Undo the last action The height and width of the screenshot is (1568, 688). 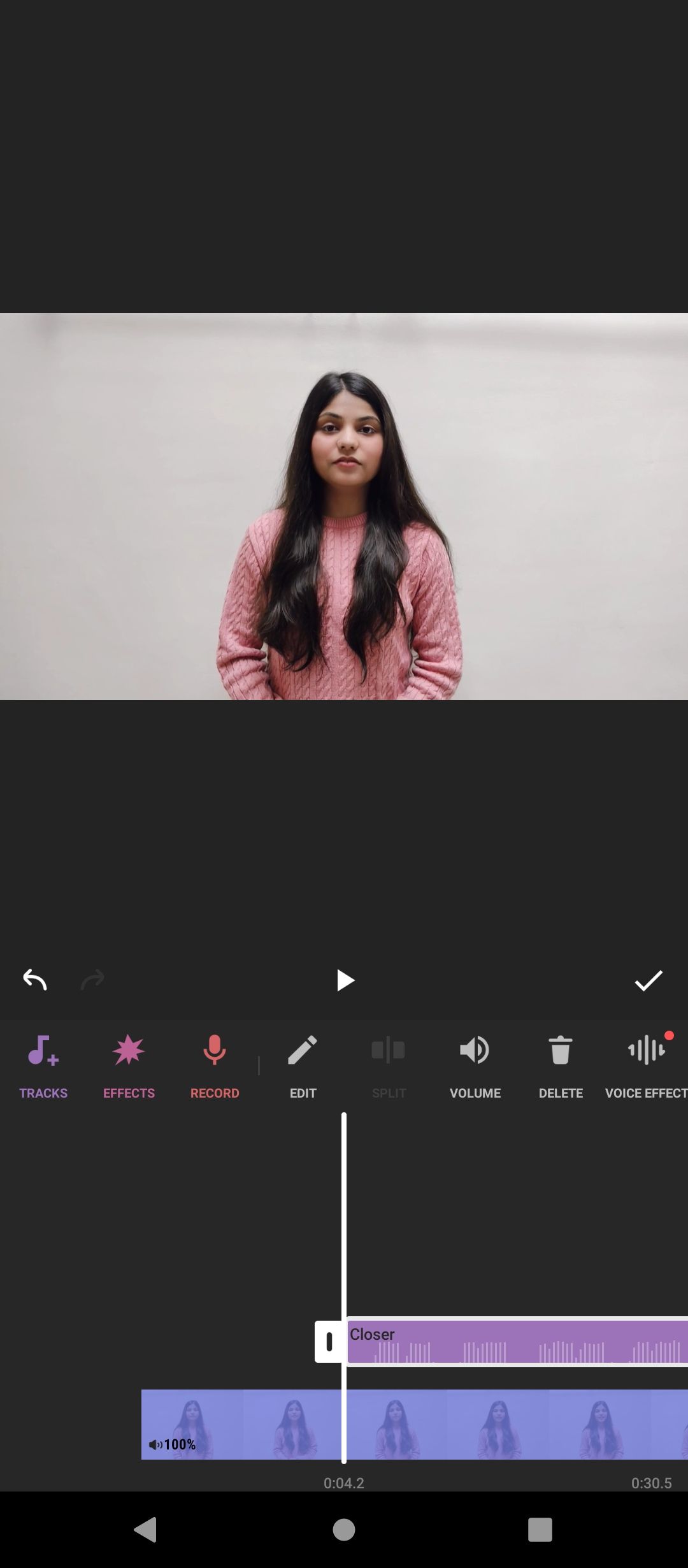point(35,980)
